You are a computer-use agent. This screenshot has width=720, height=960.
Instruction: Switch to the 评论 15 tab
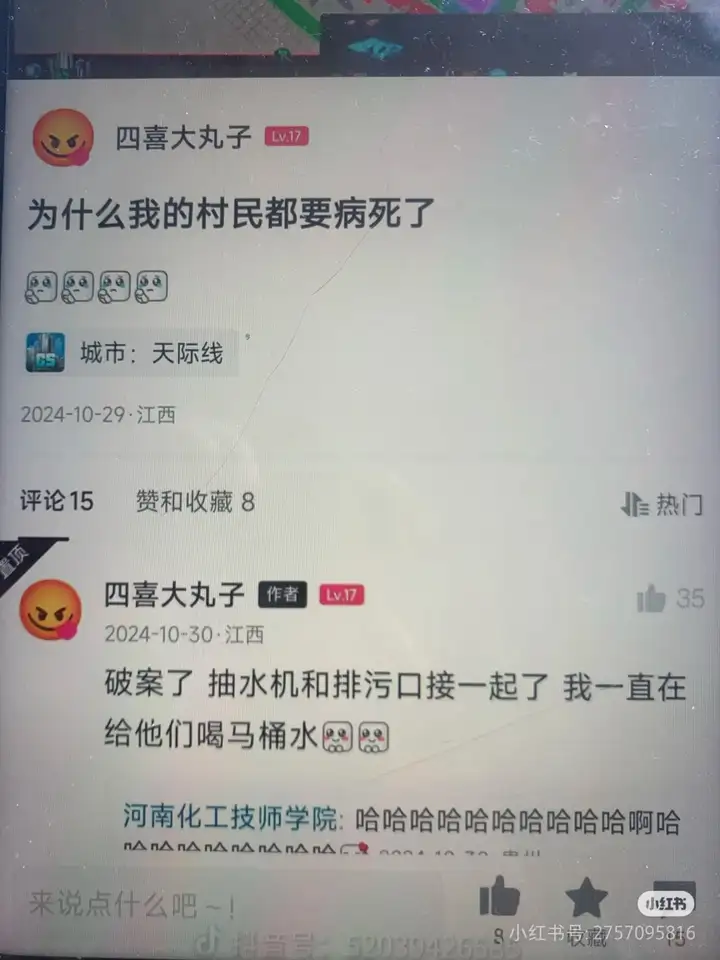click(x=57, y=501)
